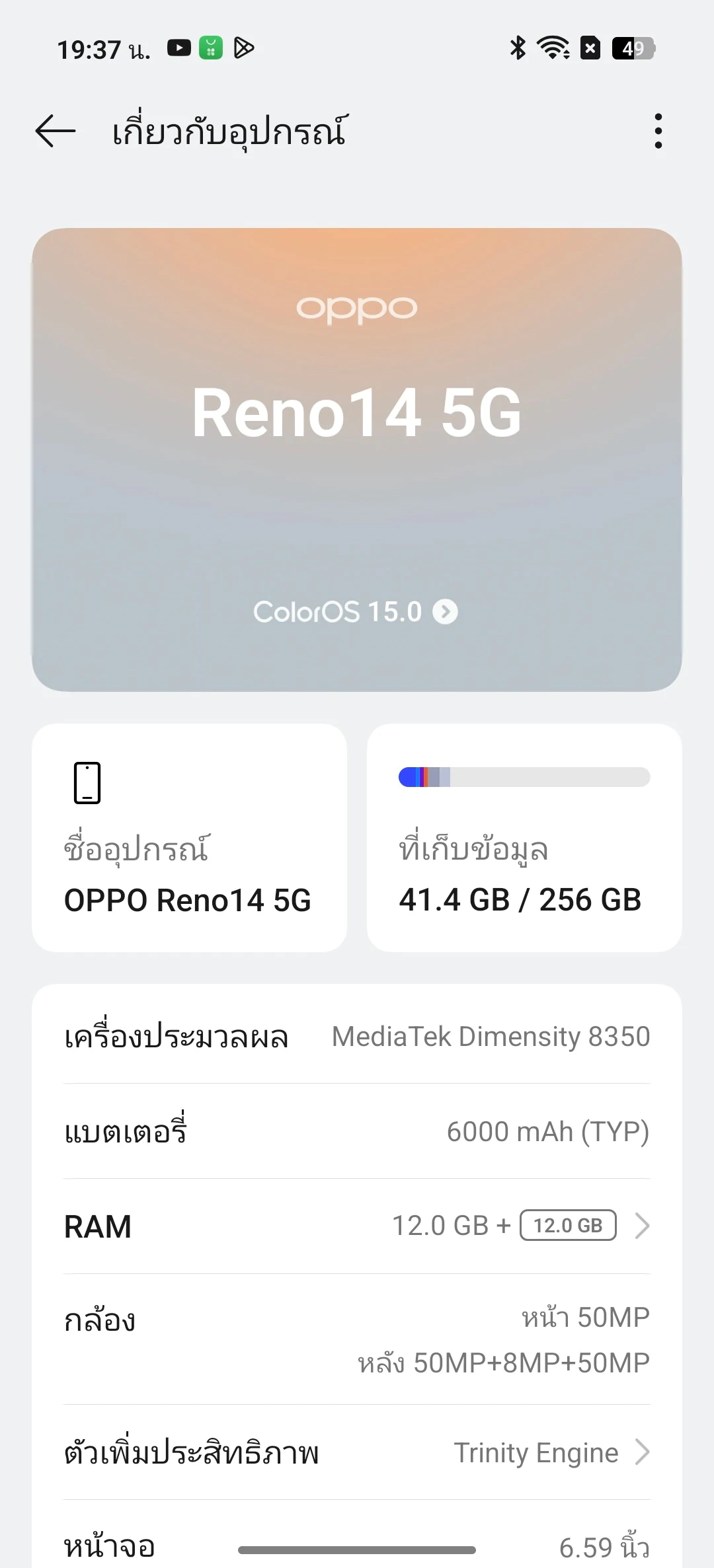Open the storage card showing 41.4 GB / 256 GB
Screen dimensions: 714x1568
click(x=524, y=837)
